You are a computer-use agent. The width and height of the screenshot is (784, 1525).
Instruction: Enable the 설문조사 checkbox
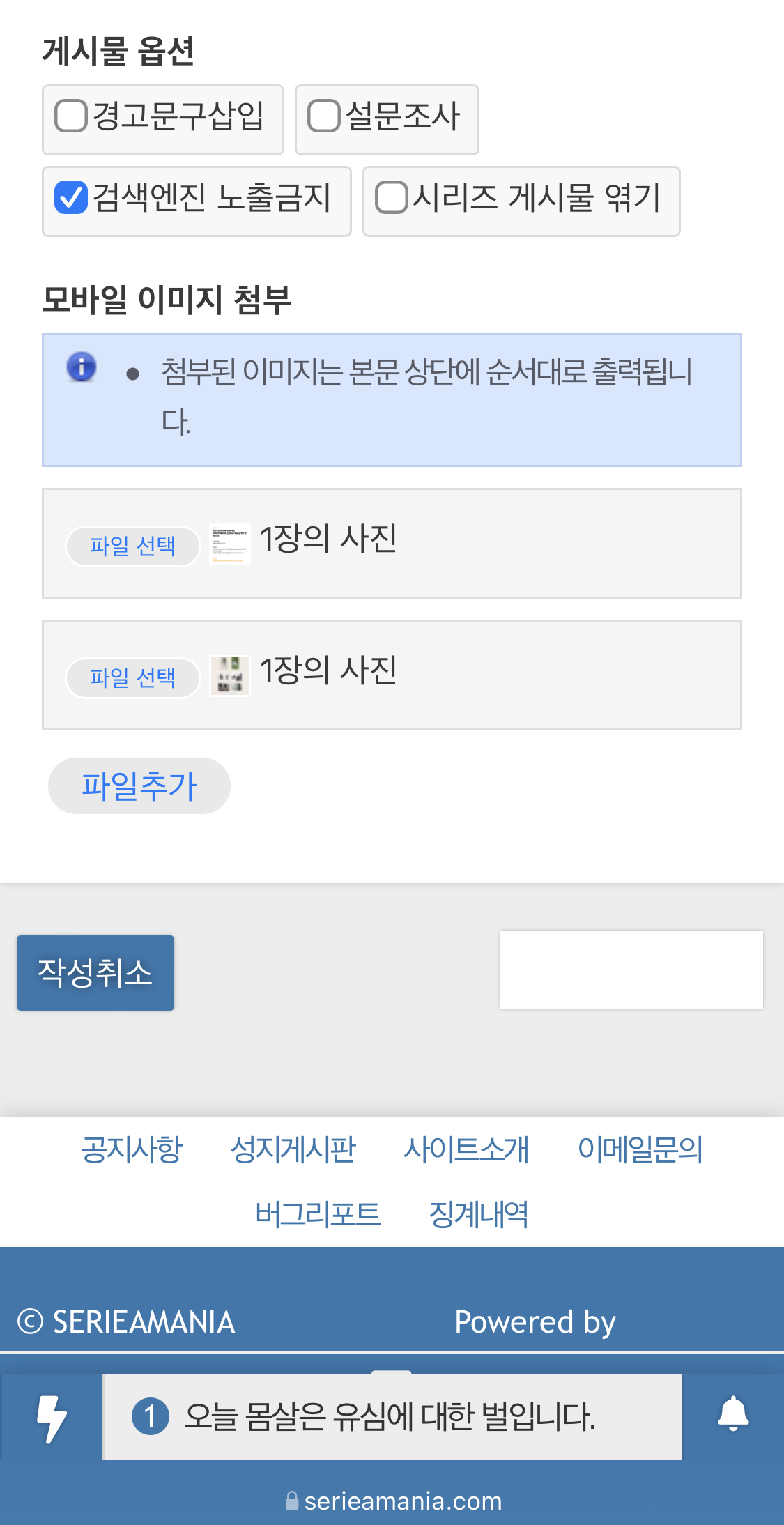coord(324,116)
